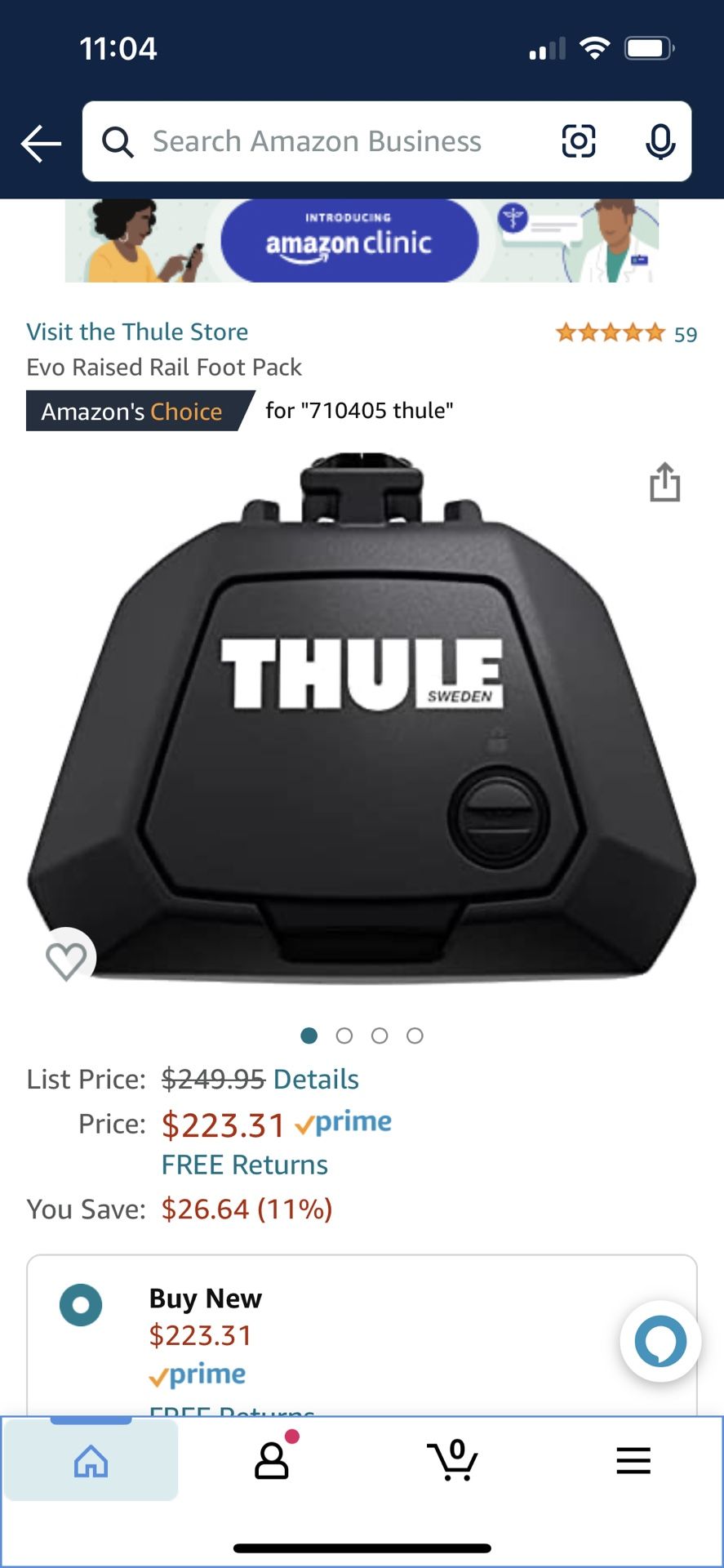Image resolution: width=724 pixels, height=1568 pixels.
Task: Open the hamburger menu tab
Action: [x=633, y=1461]
